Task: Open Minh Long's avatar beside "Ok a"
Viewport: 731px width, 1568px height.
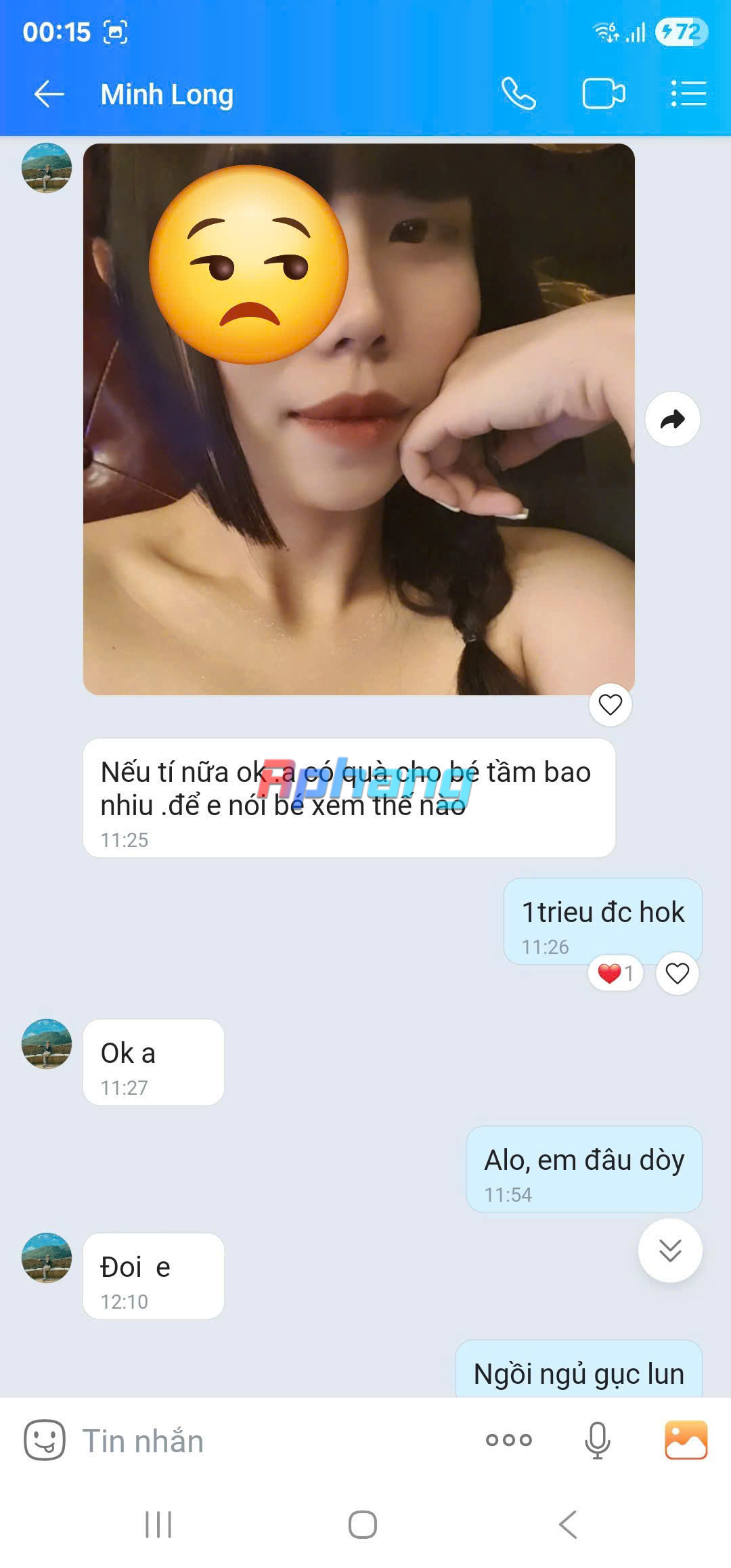Action: (47, 1044)
